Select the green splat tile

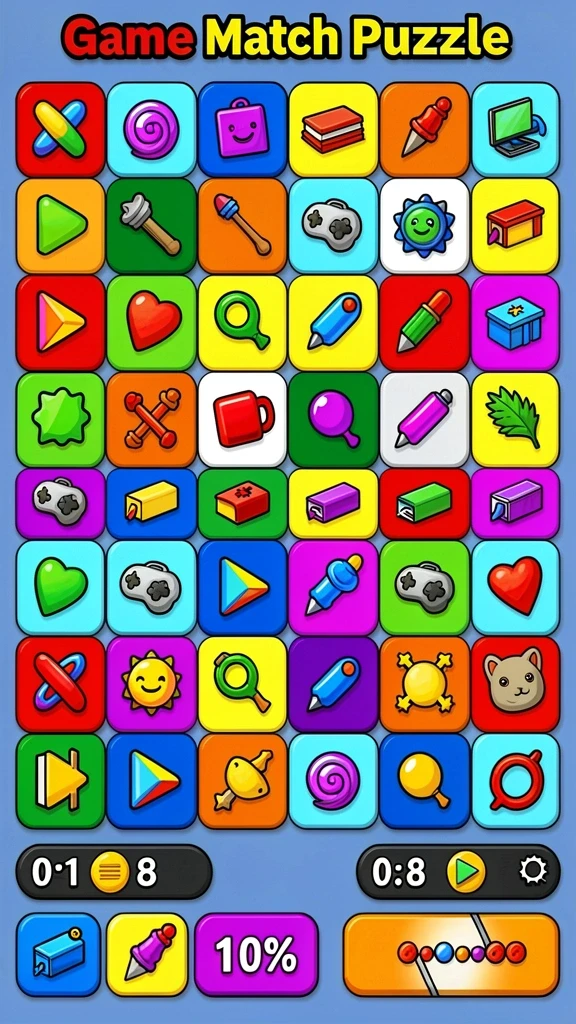point(60,419)
